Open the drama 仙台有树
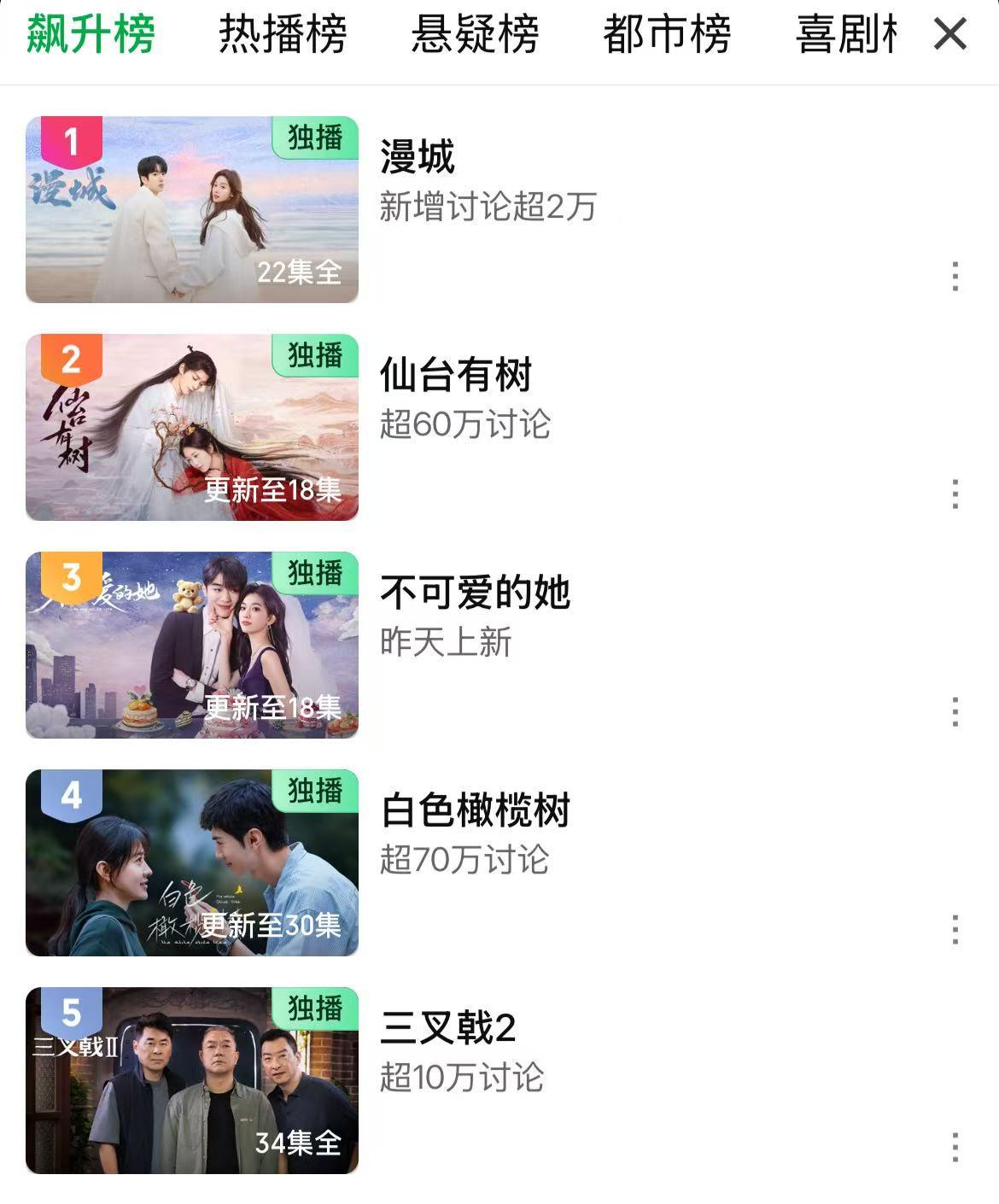Image resolution: width=999 pixels, height=1204 pixels. click(456, 375)
